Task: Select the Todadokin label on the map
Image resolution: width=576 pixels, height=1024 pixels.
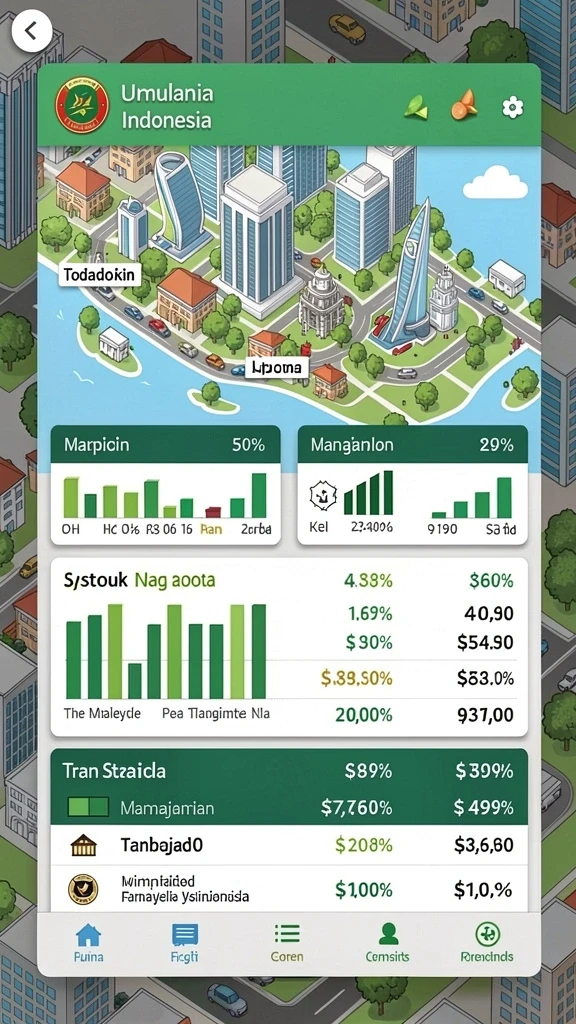Action: point(100,275)
